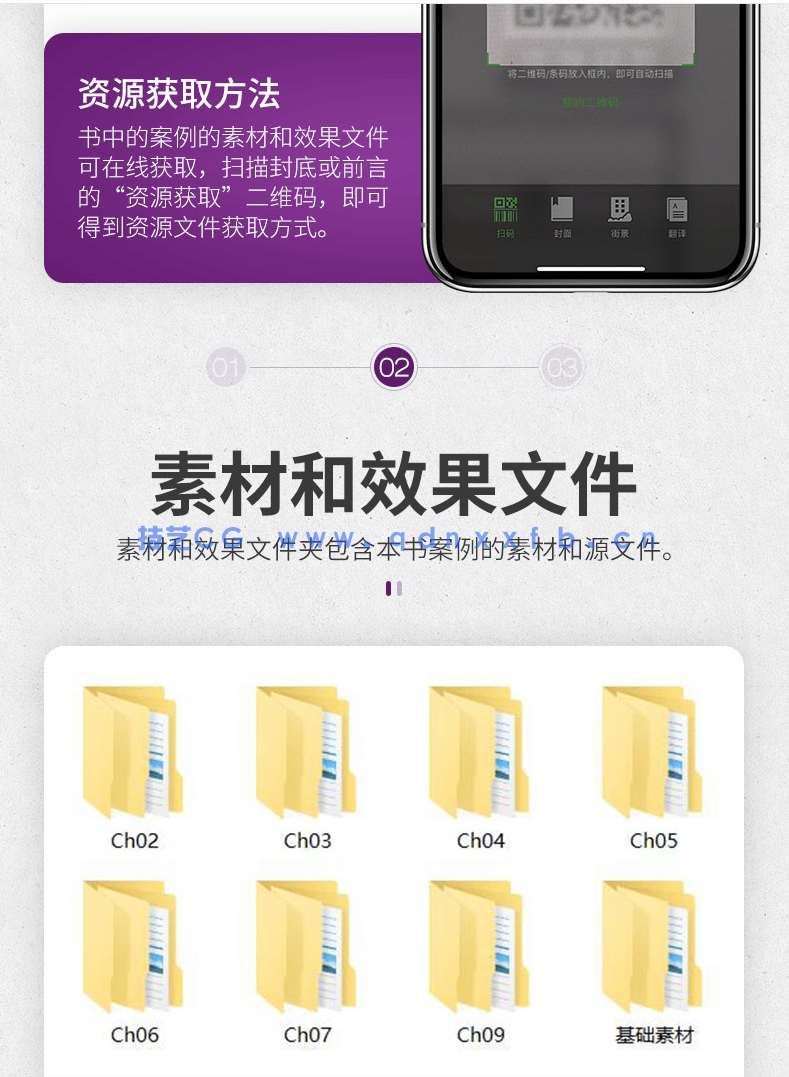The height and width of the screenshot is (1077, 789).
Task: Select the step 01 indicator
Action: point(224,366)
